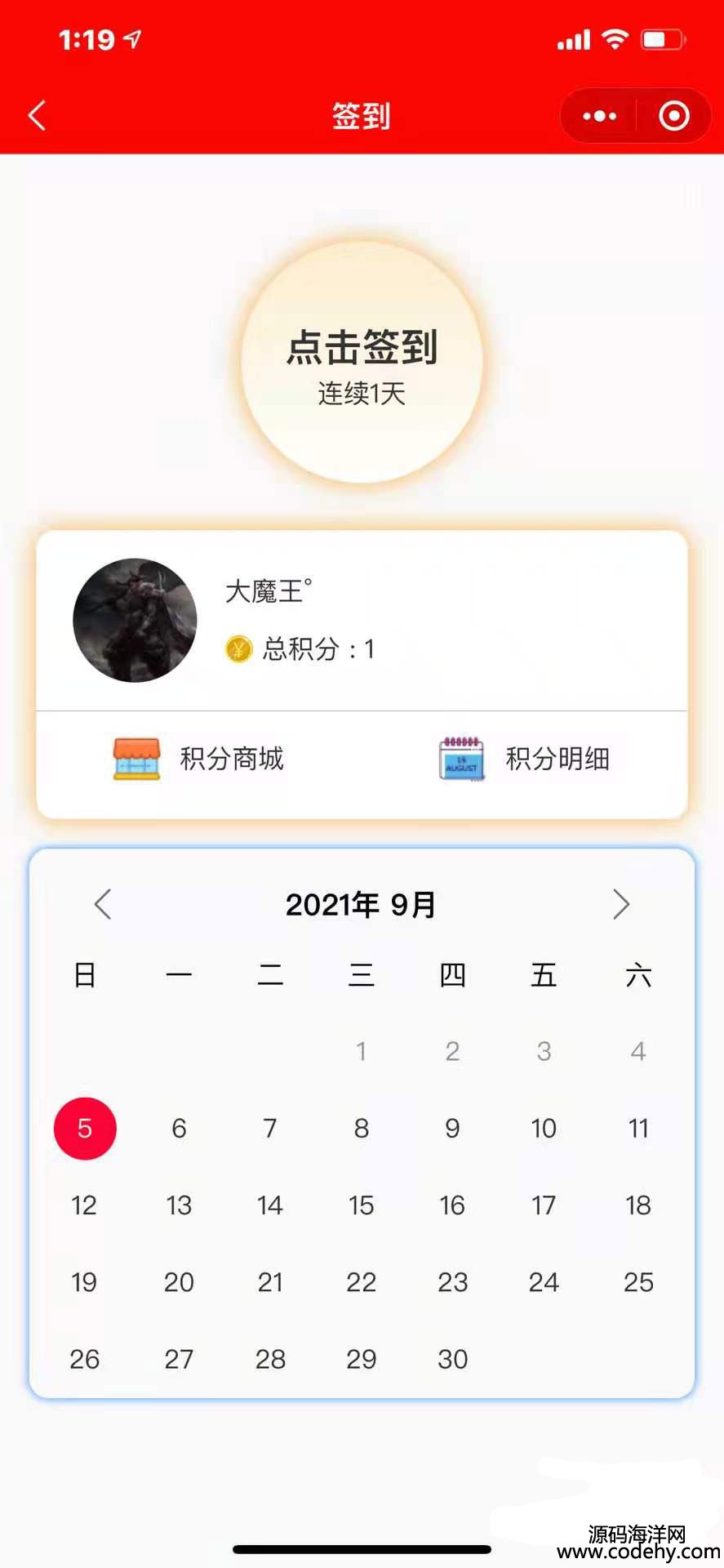The image size is (724, 1568).
Task: Open the mini program three-dot menu
Action: [599, 116]
